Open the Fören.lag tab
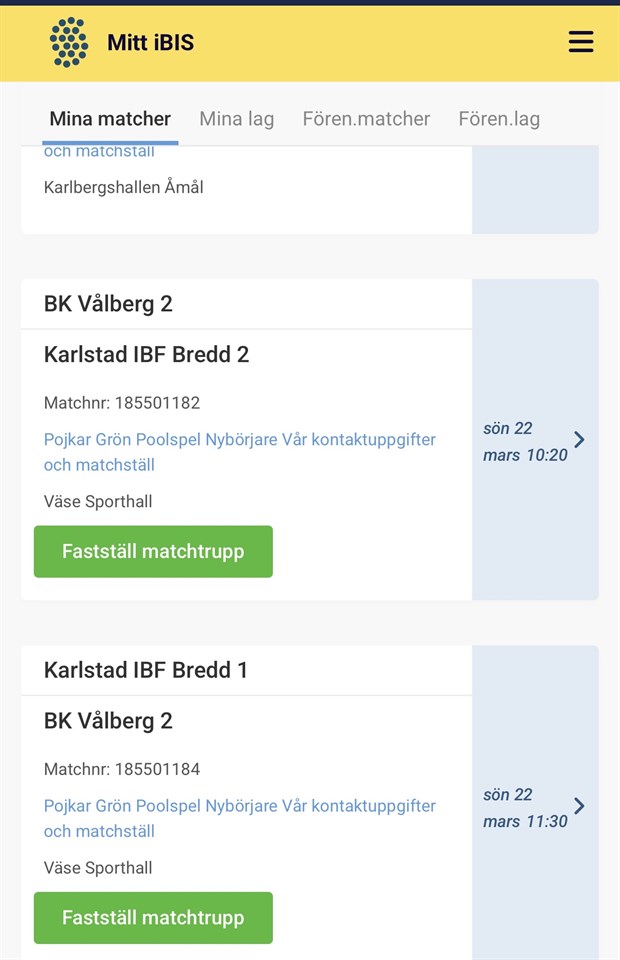This screenshot has height=960, width=620. [x=499, y=119]
